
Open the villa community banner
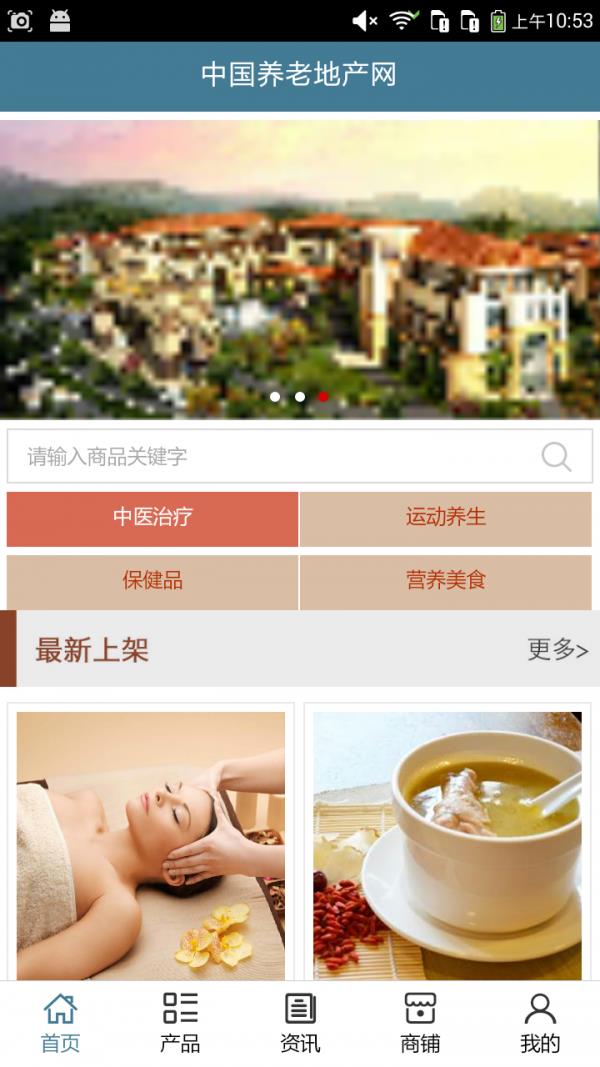(300, 268)
